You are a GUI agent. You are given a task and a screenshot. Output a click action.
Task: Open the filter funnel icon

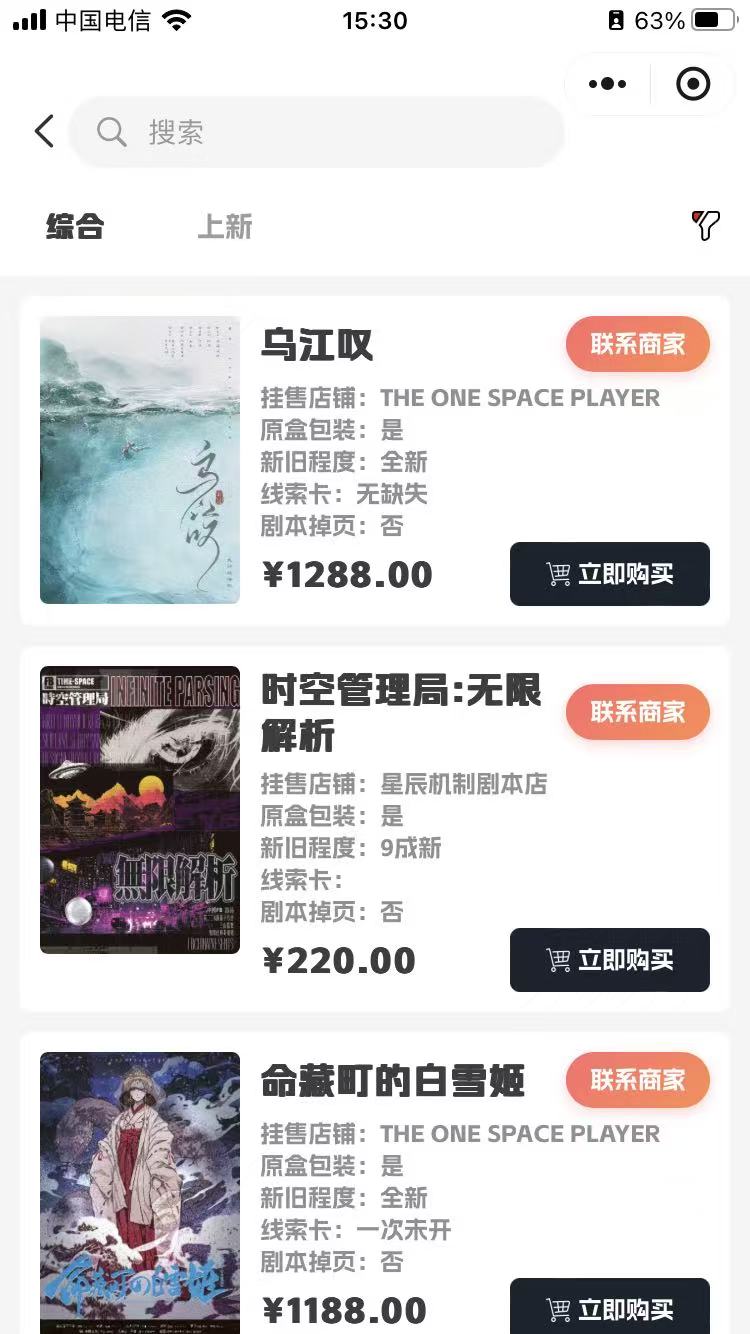coord(706,226)
